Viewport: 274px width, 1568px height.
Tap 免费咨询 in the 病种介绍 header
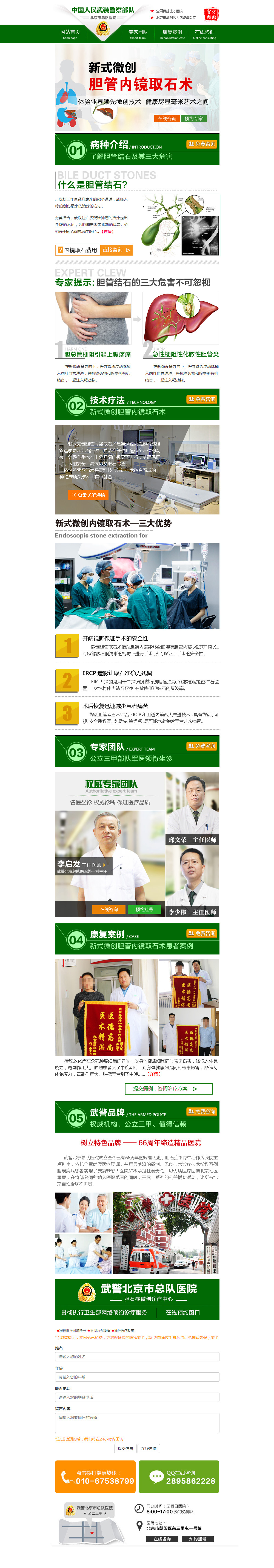point(202,144)
